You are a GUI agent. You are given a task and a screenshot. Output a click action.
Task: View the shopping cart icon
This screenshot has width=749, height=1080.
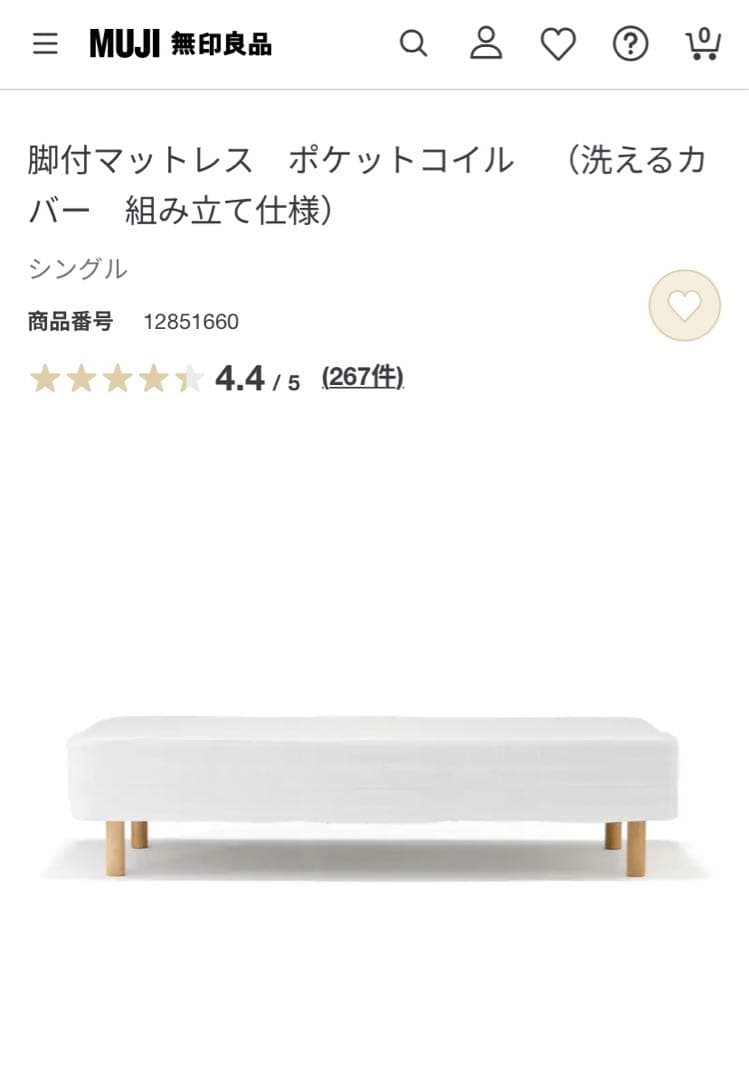click(702, 47)
